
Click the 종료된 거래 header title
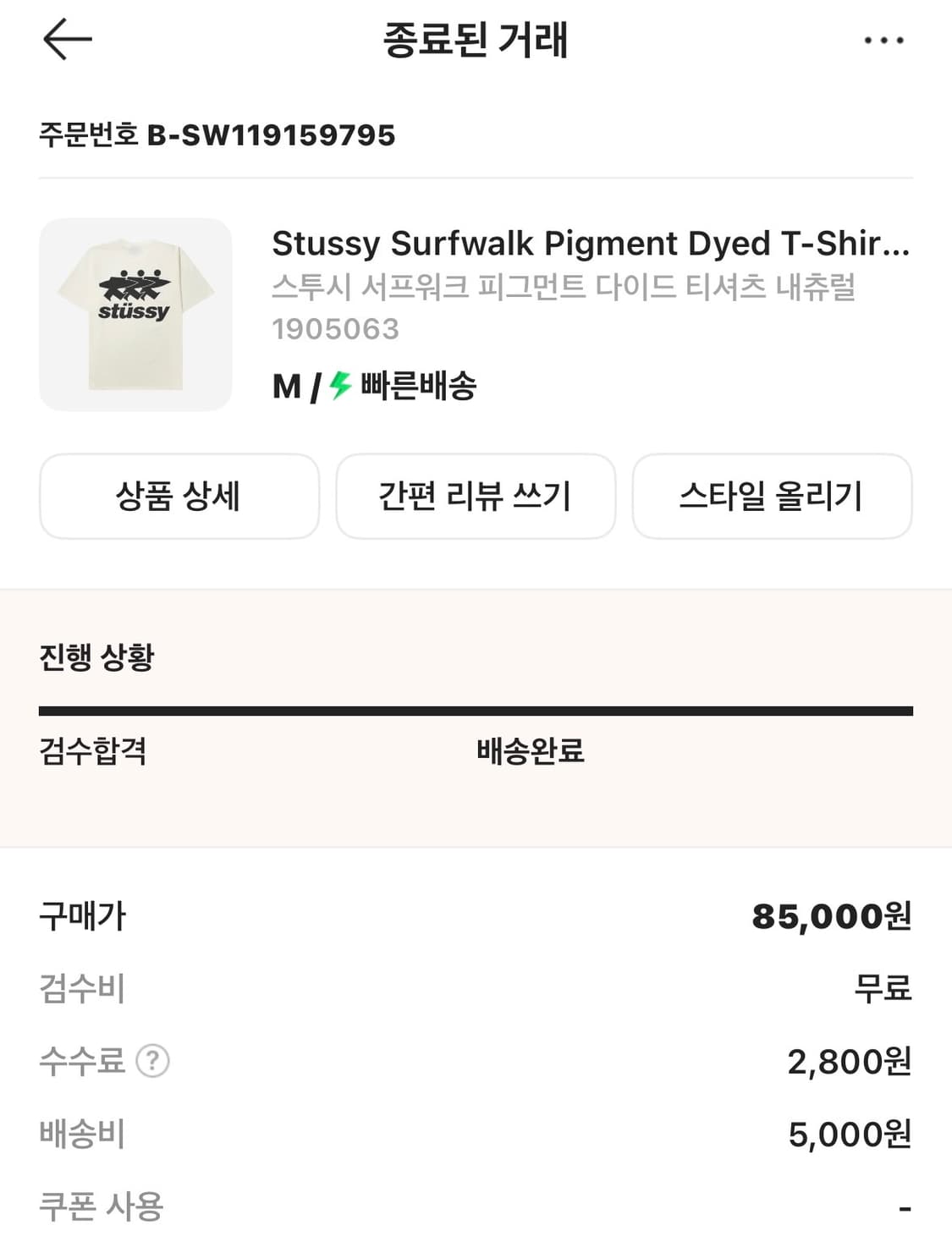click(476, 39)
